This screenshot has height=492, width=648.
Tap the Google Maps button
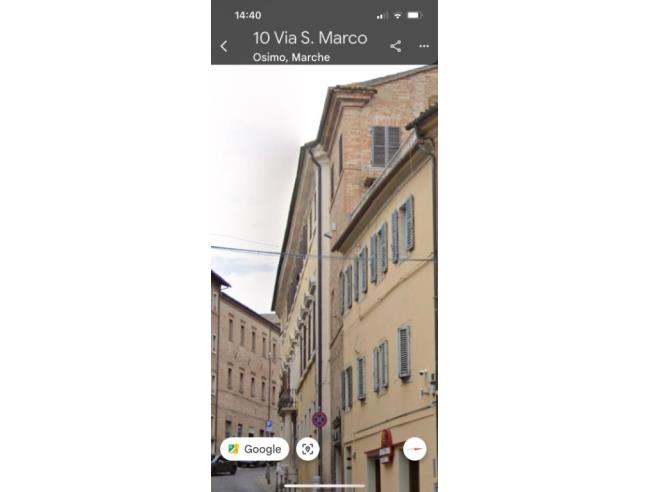pos(255,449)
